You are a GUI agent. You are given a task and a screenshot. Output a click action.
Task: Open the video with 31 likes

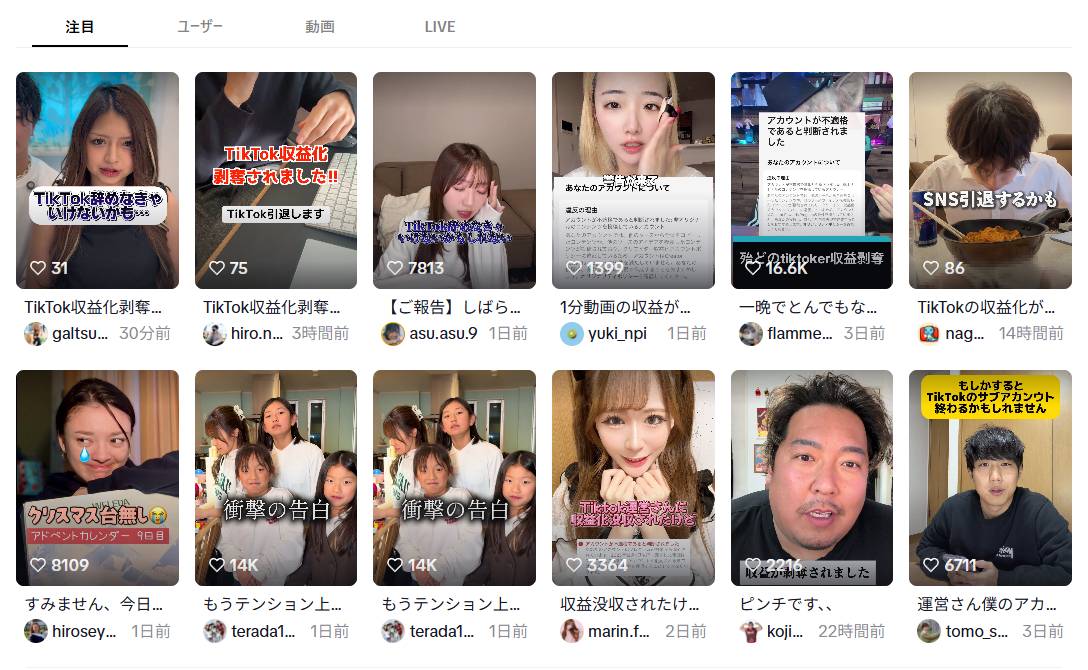tap(97, 180)
